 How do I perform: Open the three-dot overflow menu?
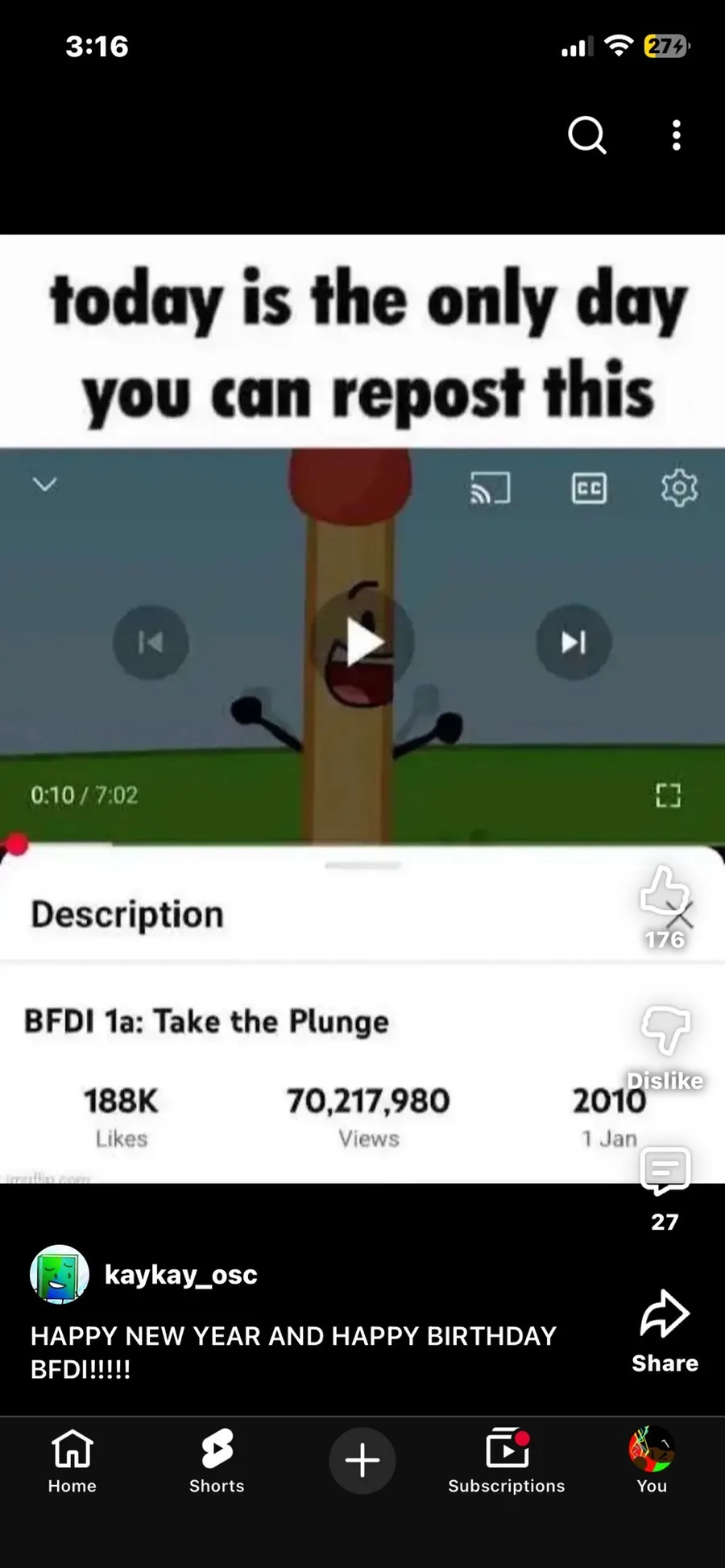click(677, 135)
